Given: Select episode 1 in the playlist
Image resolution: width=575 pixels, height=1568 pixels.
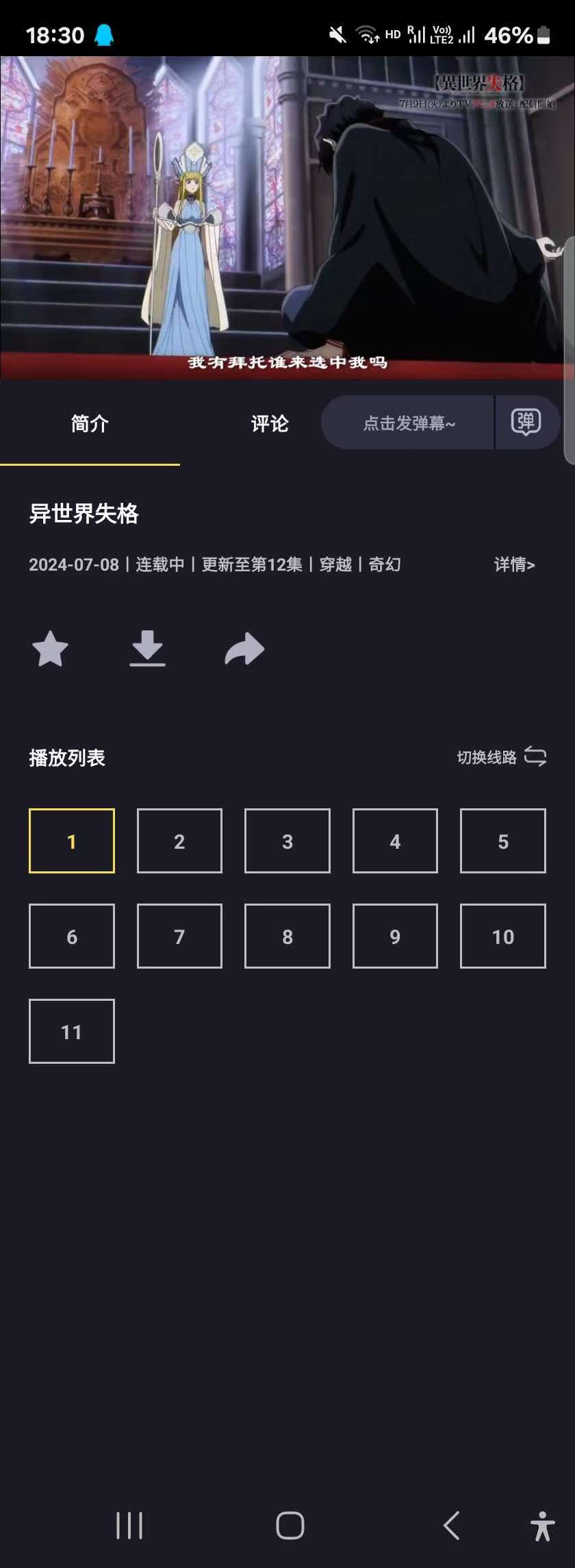Looking at the screenshot, I should (x=72, y=841).
